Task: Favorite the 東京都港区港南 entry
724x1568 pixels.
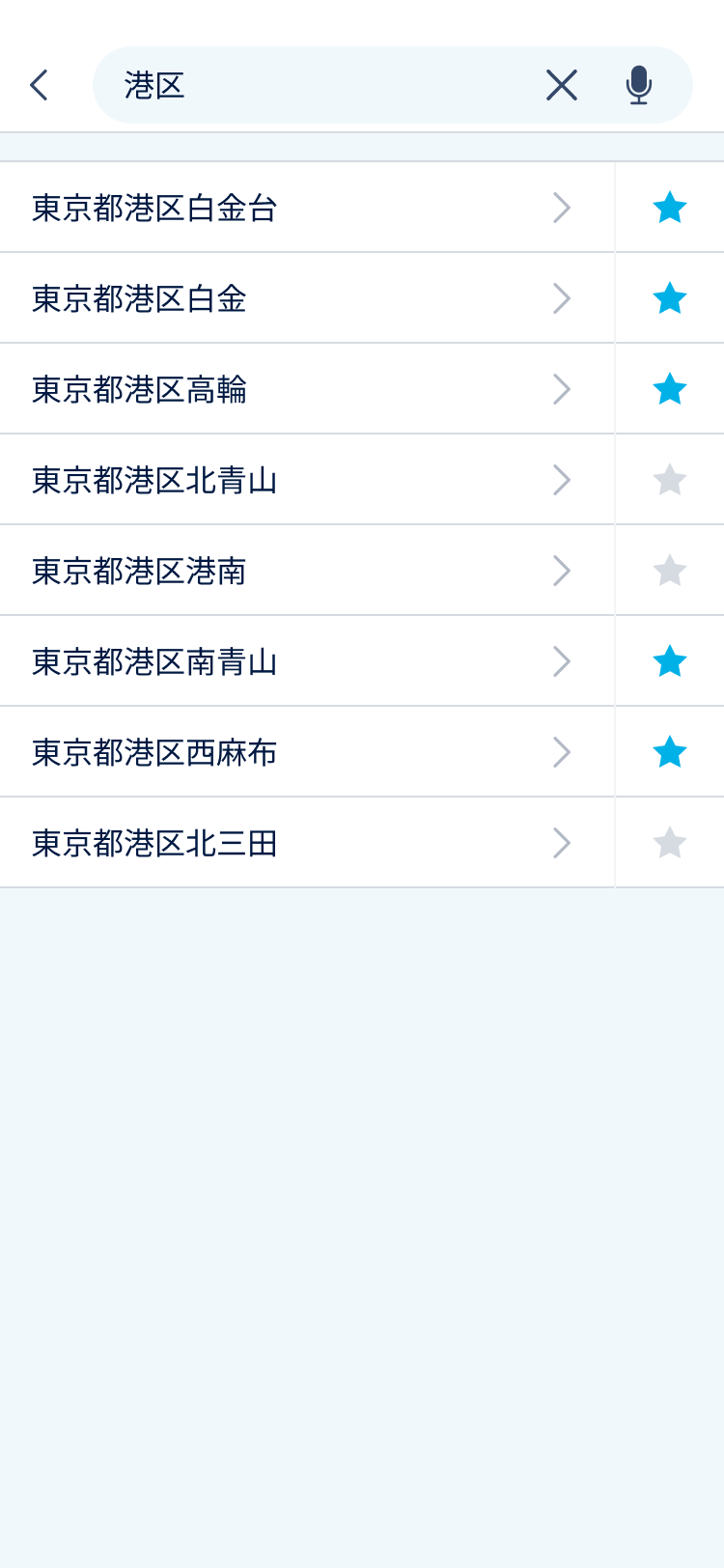Action: [x=669, y=570]
